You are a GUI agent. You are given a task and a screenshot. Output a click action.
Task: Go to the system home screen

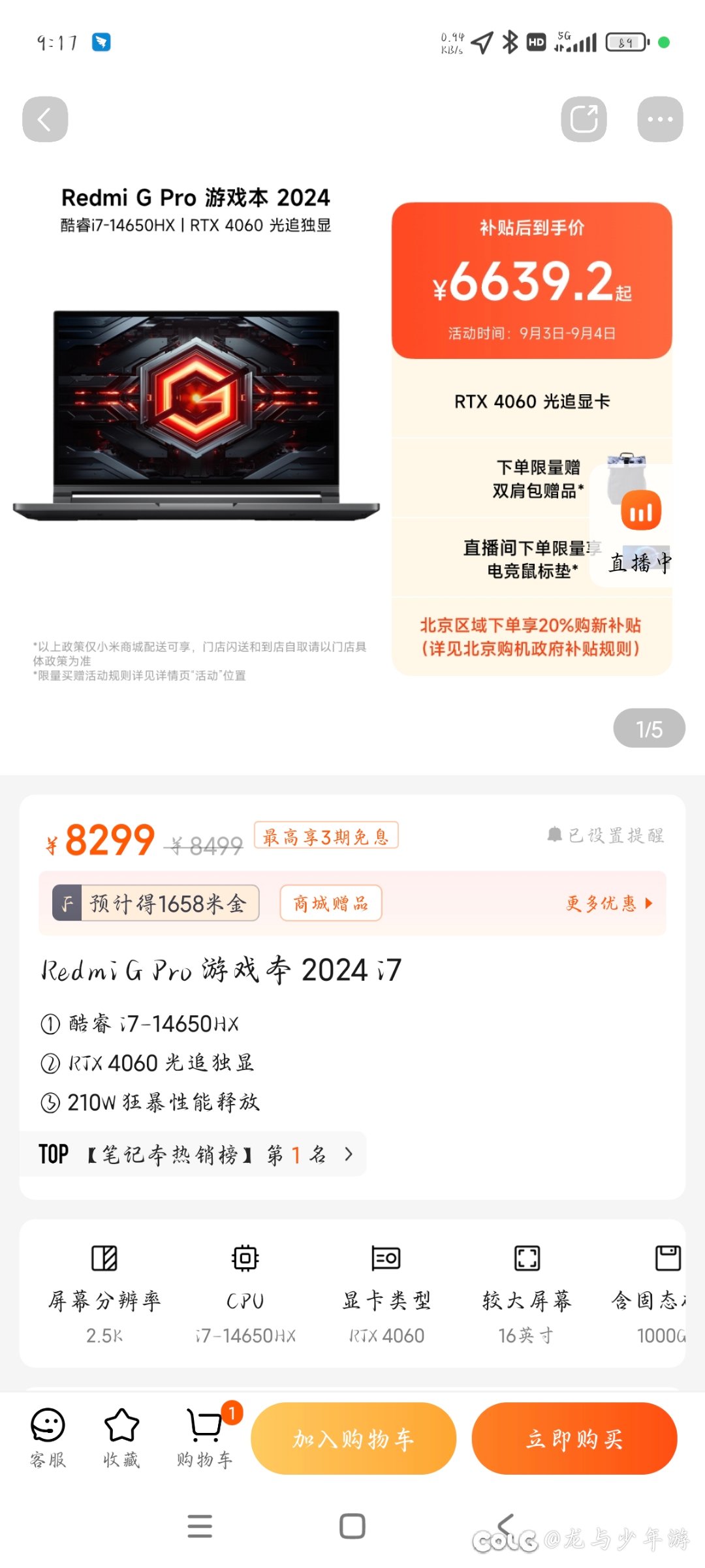pyautogui.click(x=352, y=1526)
